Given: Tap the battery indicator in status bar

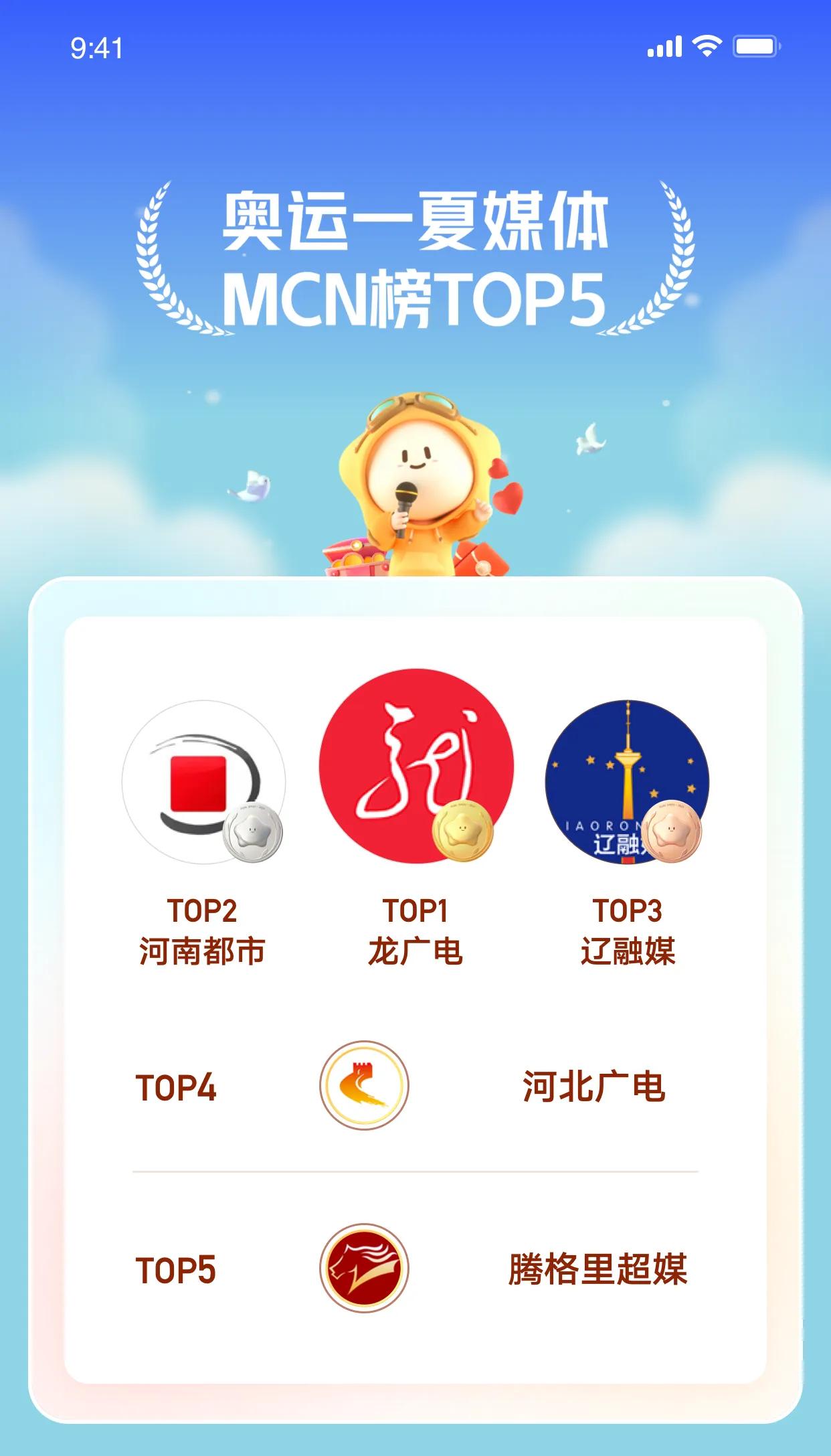Looking at the screenshot, I should pos(755,47).
